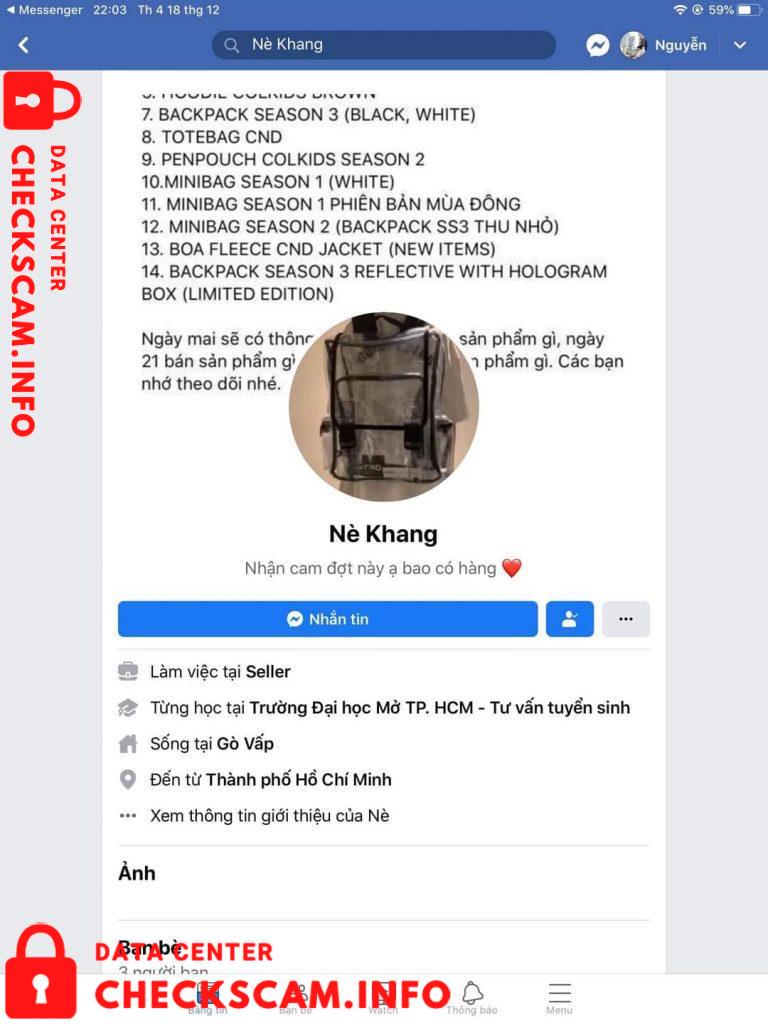The image size is (768, 1024).
Task: Return to Messenger via status bar link
Action: point(44,10)
